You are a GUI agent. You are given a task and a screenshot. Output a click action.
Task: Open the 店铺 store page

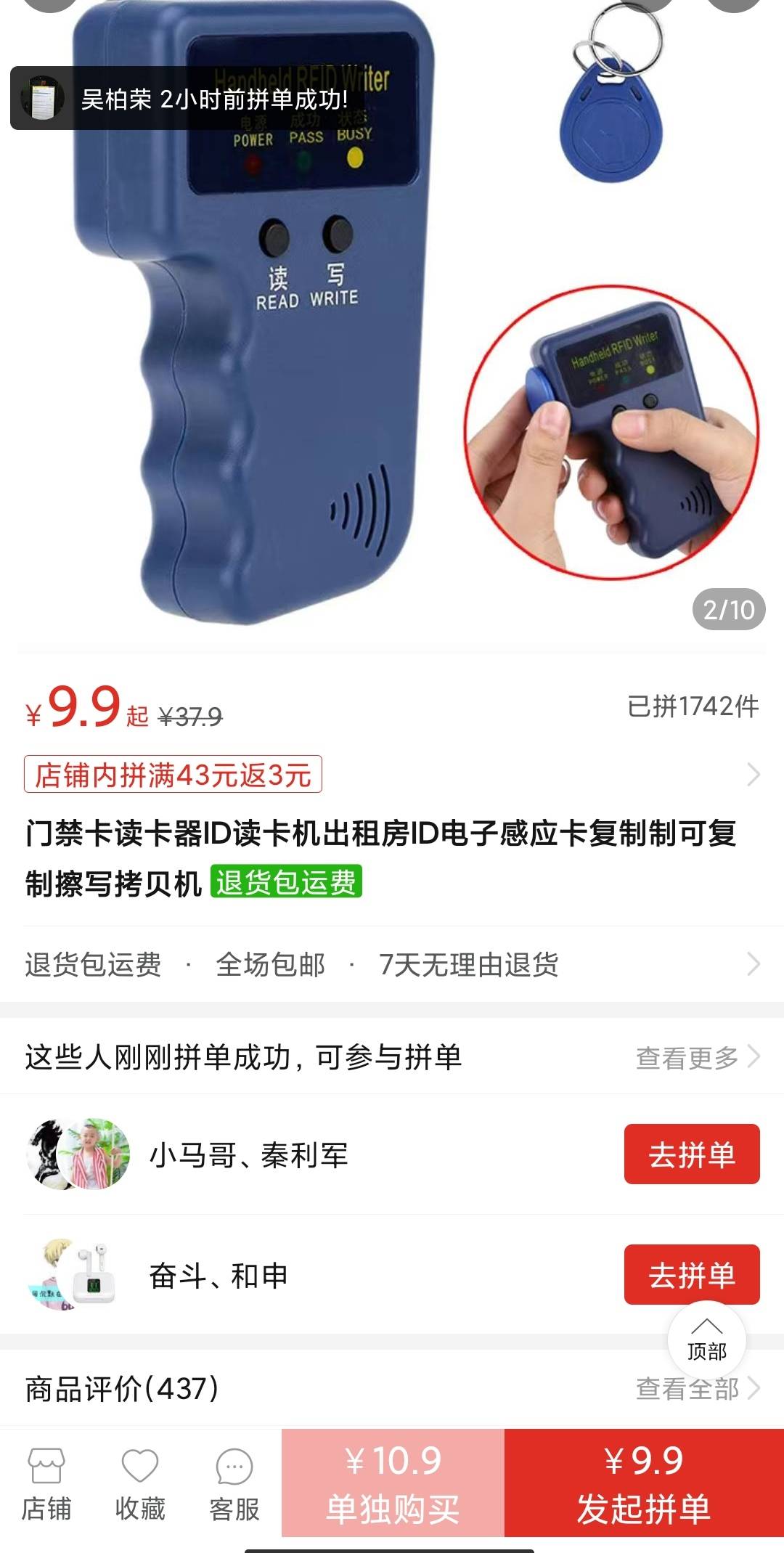coord(46,1485)
